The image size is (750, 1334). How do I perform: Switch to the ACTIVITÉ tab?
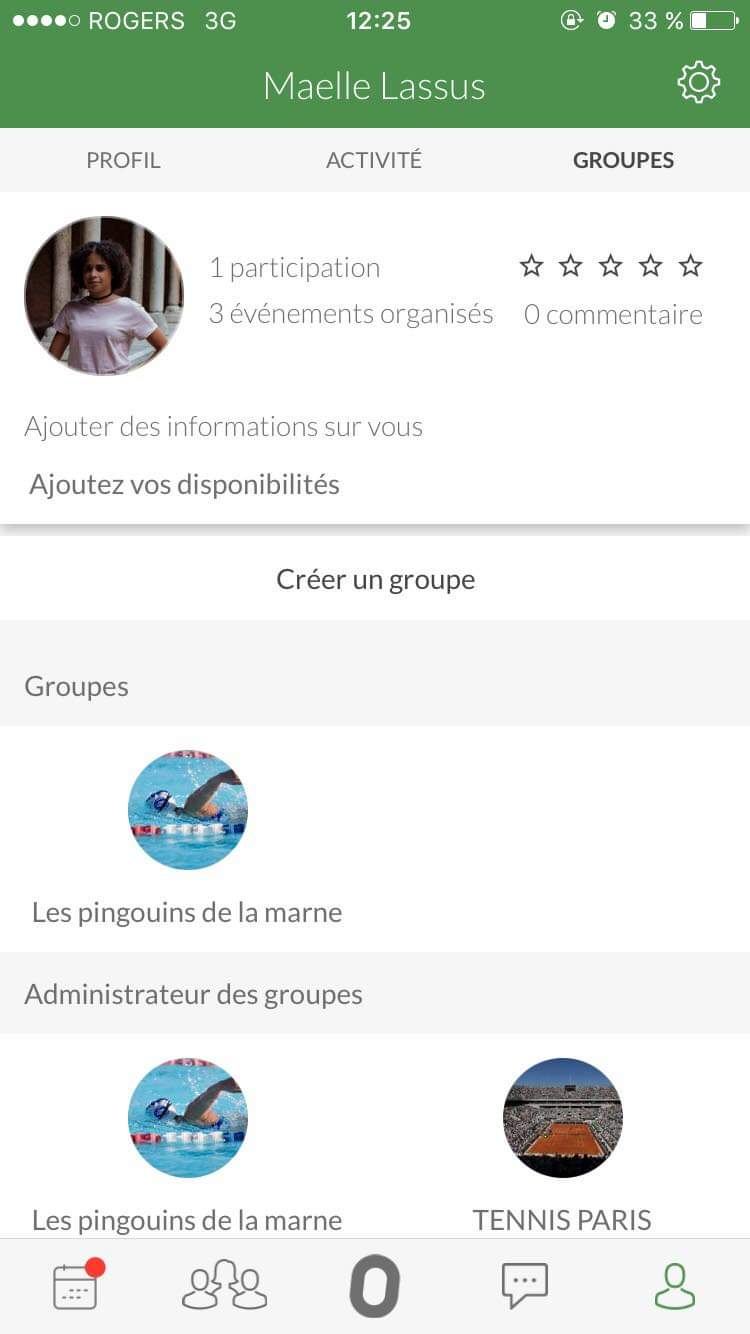click(374, 160)
